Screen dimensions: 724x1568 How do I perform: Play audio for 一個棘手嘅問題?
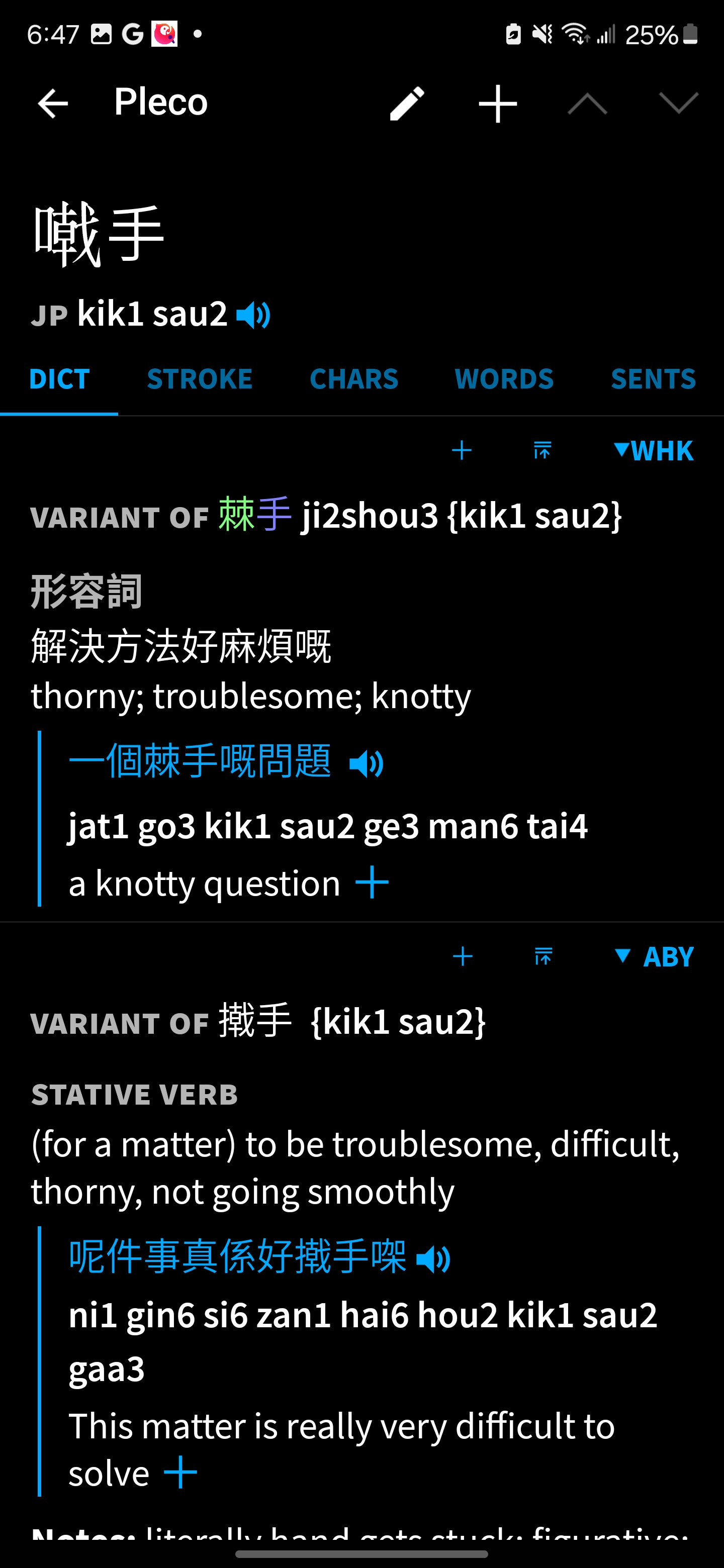(x=366, y=763)
